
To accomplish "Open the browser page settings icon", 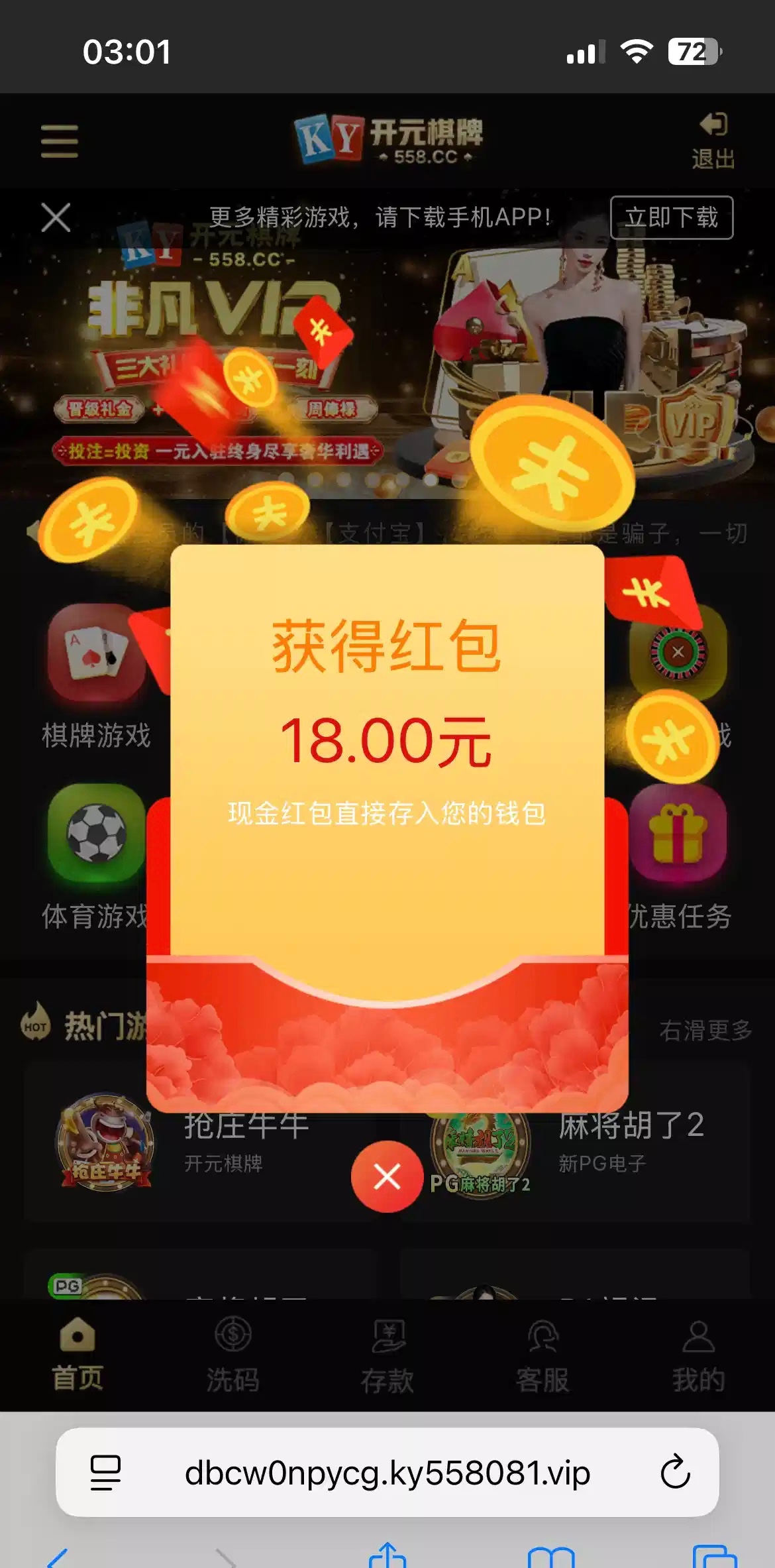I will 105,1473.
